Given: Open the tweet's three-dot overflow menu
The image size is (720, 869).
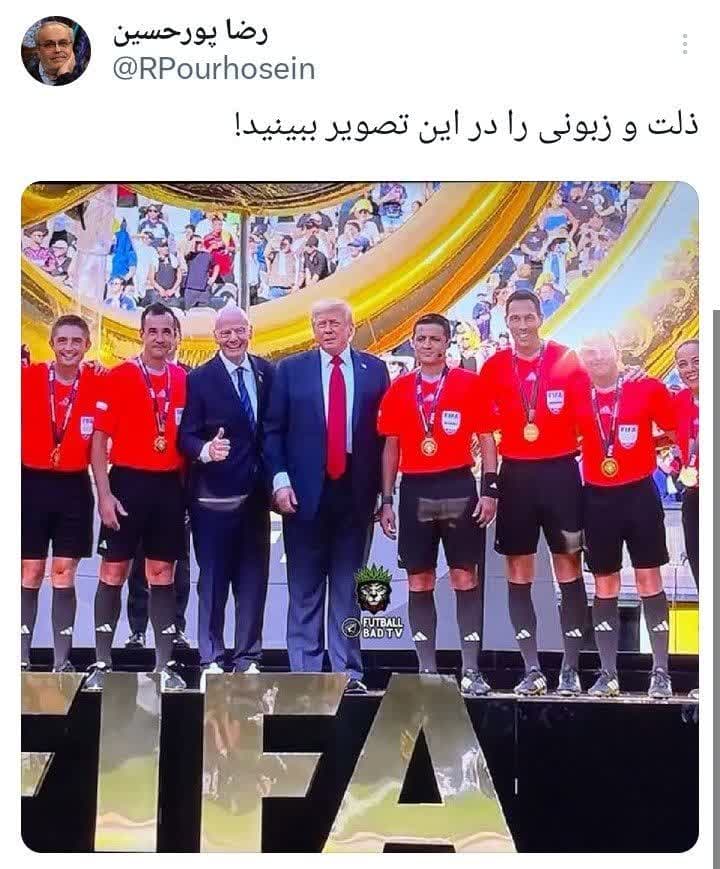Looking at the screenshot, I should 685,44.
